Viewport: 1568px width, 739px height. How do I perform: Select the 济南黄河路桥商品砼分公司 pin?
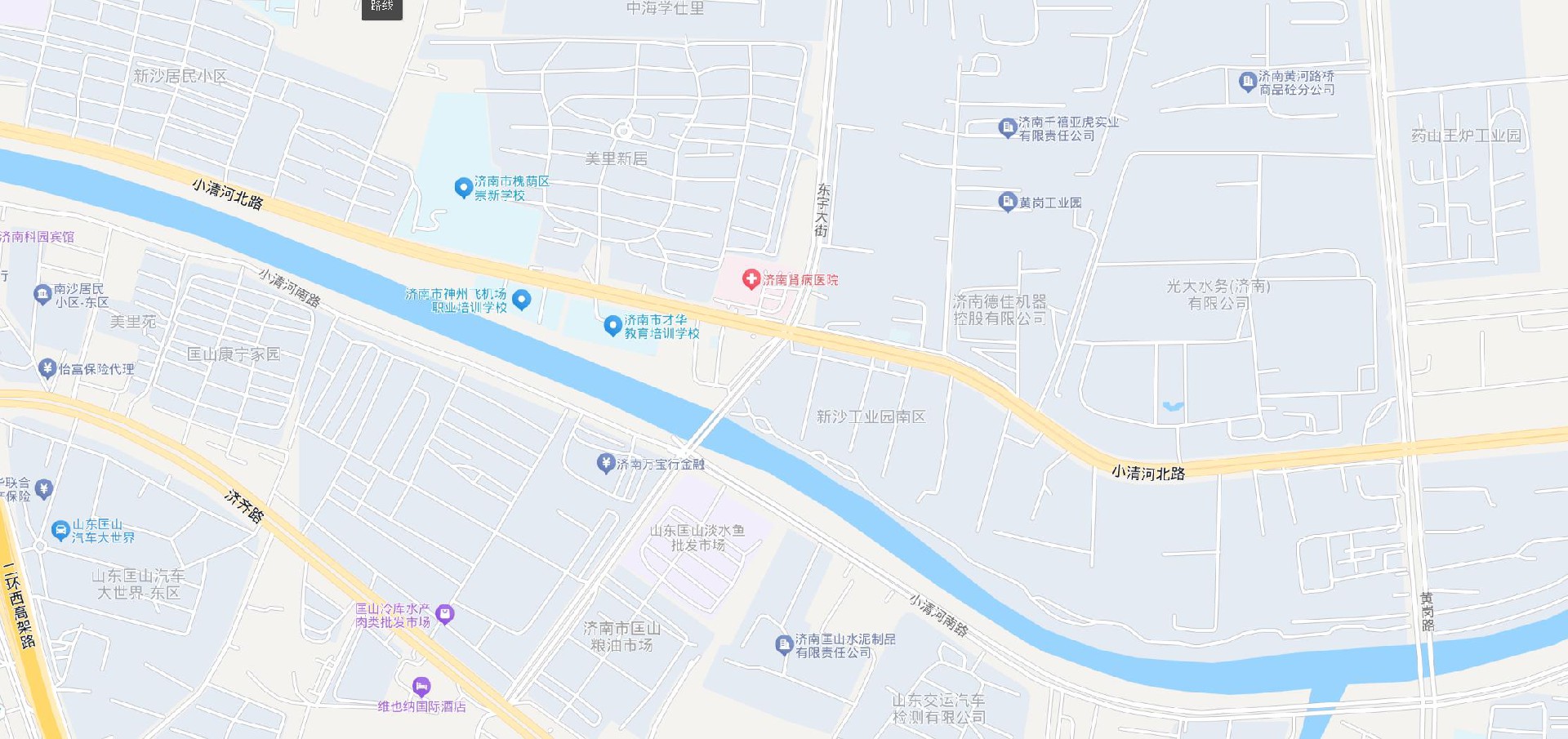[1247, 82]
